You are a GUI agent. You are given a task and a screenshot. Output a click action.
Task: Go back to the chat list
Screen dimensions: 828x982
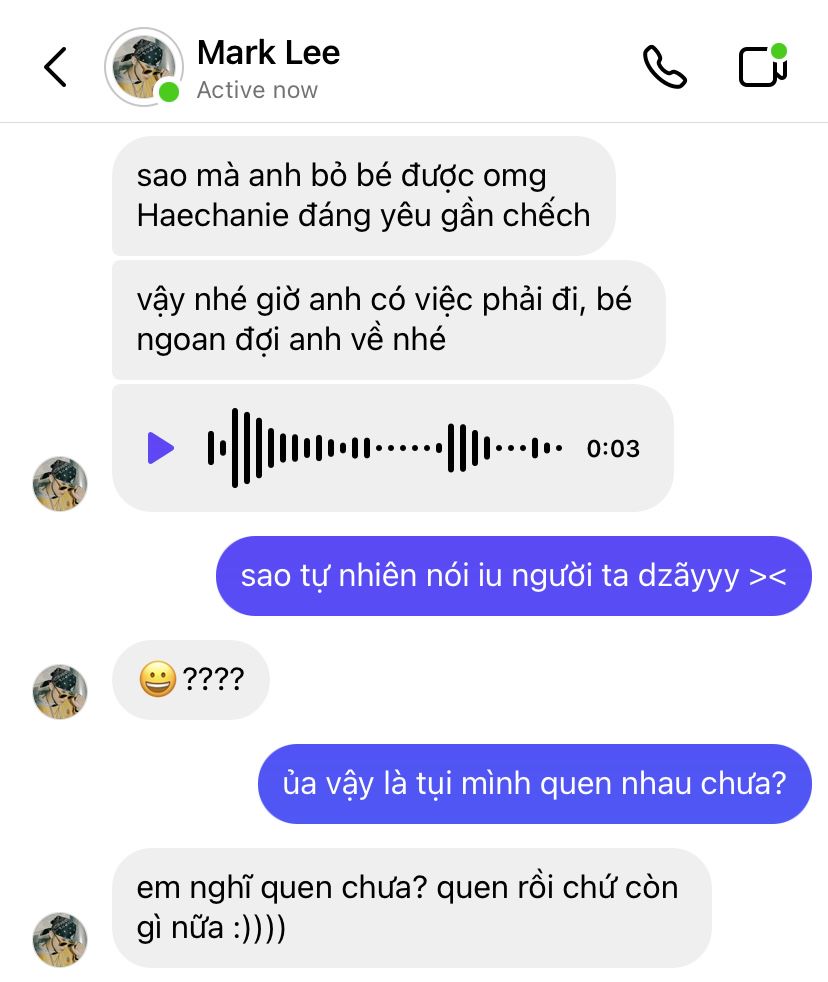pos(55,68)
